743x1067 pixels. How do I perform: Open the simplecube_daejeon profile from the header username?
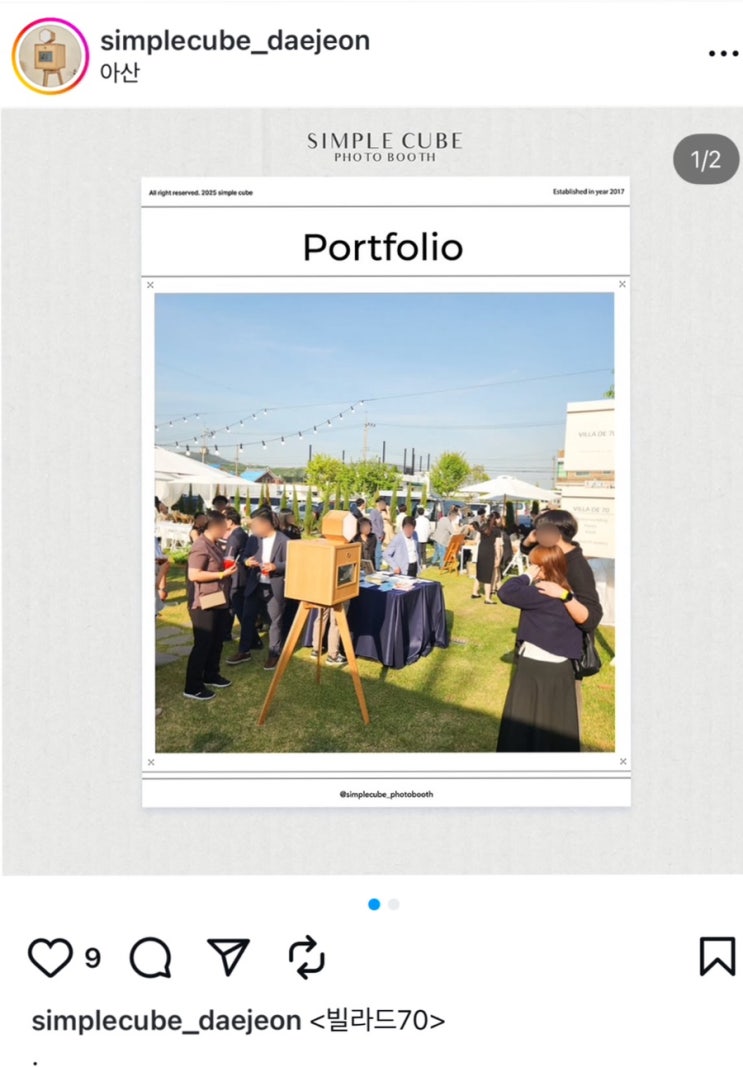point(235,40)
